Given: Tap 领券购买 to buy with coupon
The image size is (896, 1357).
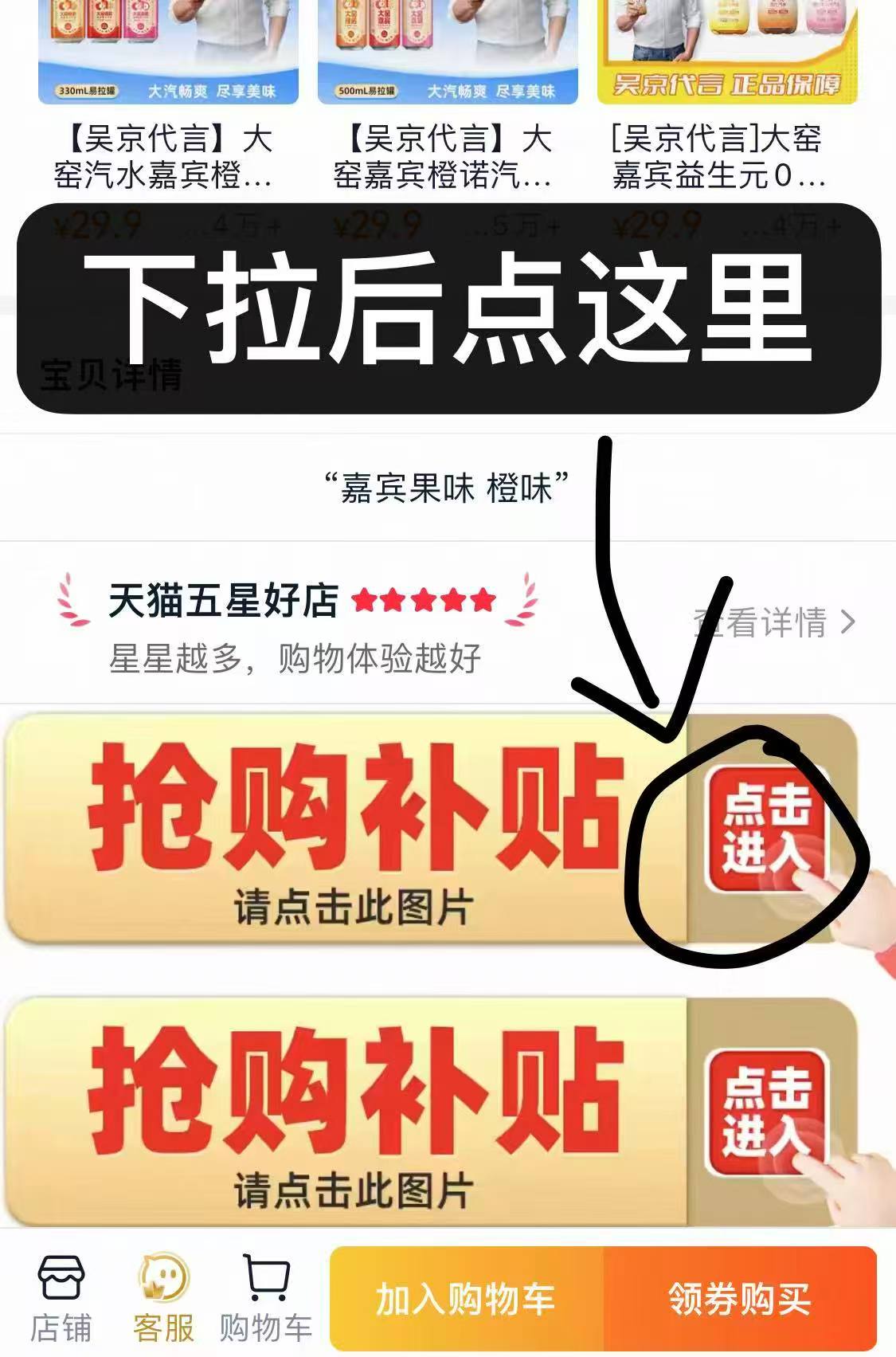Looking at the screenshot, I should pyautogui.click(x=740, y=1300).
